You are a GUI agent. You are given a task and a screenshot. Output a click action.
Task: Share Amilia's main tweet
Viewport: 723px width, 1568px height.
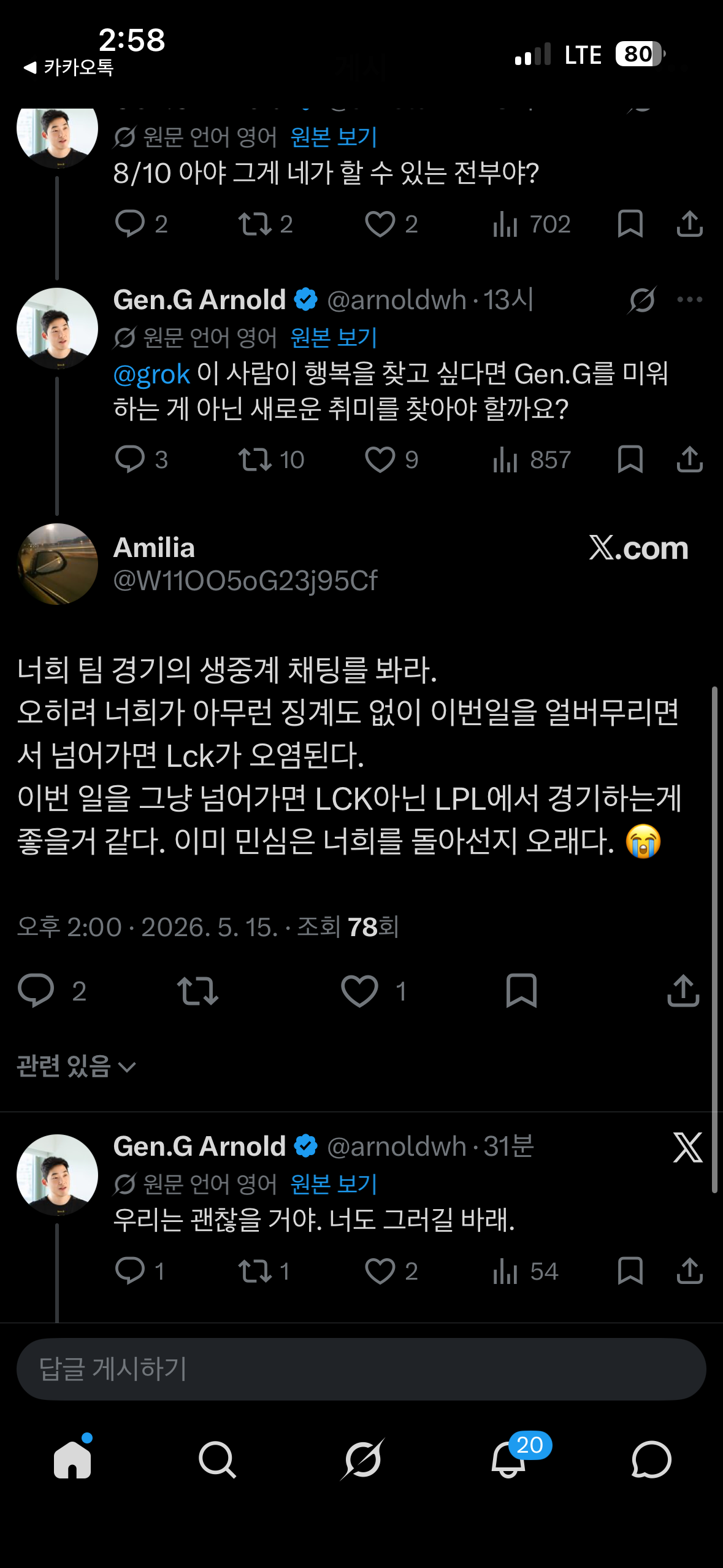pos(683,991)
